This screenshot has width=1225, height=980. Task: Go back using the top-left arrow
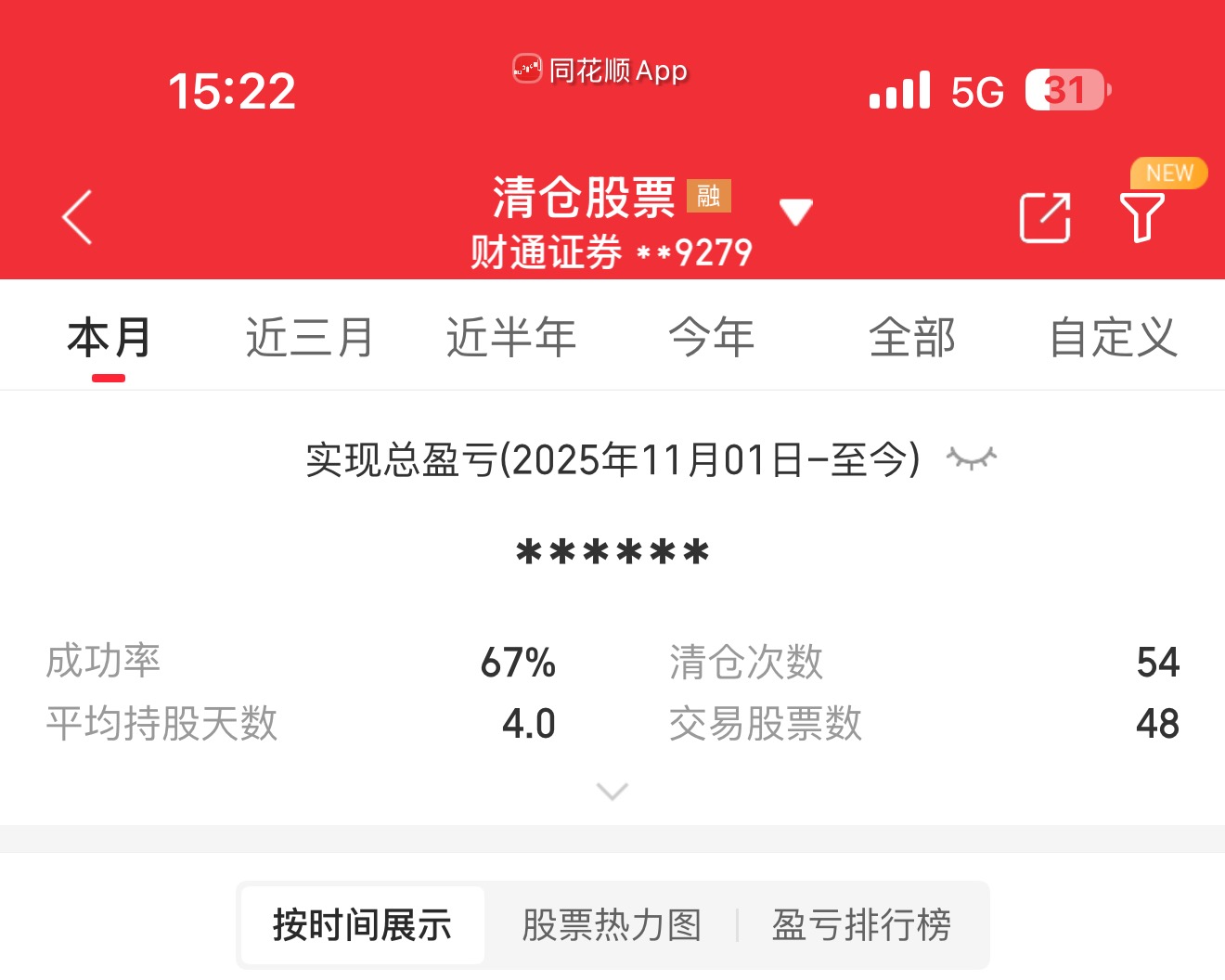[x=78, y=217]
